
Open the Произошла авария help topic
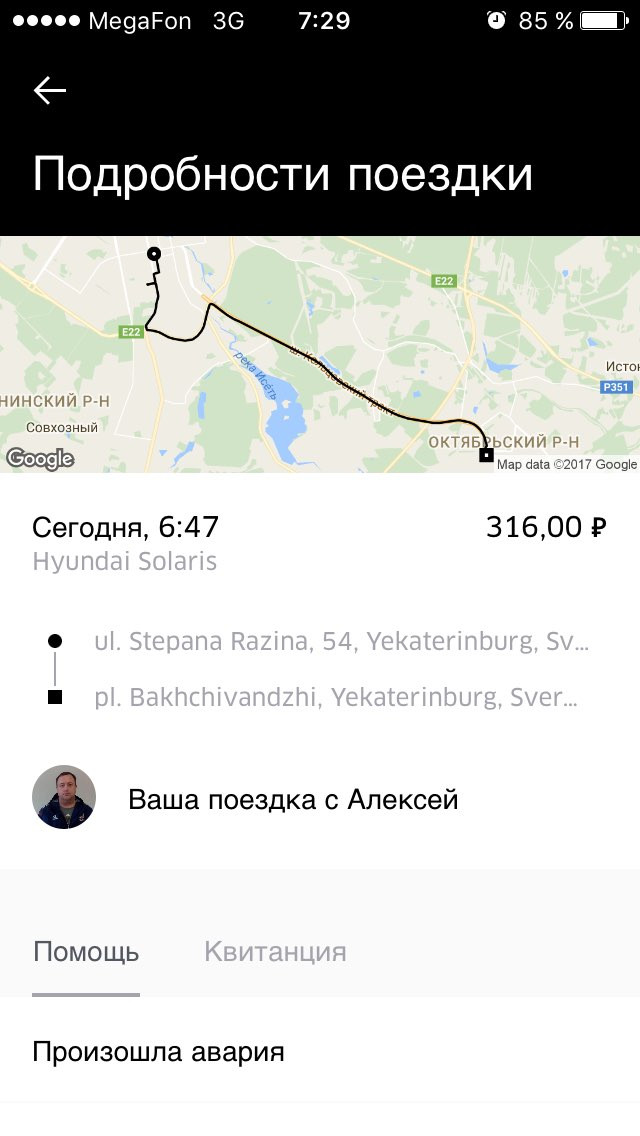click(320, 1051)
